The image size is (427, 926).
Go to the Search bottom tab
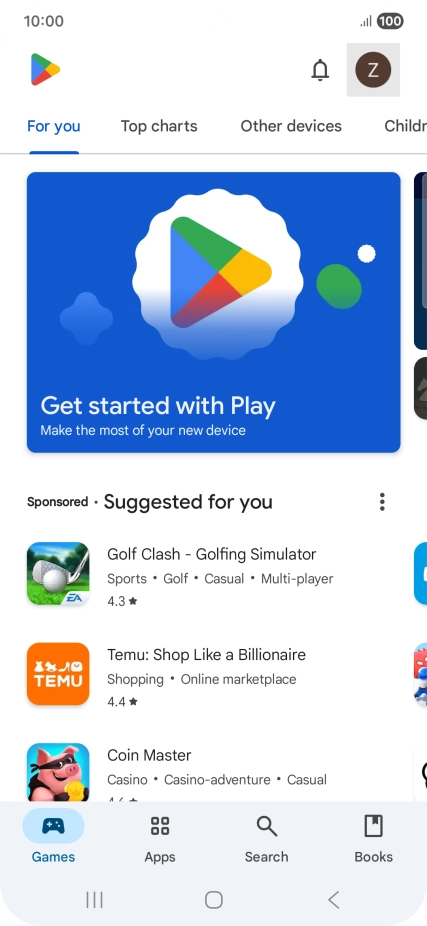tap(266, 835)
